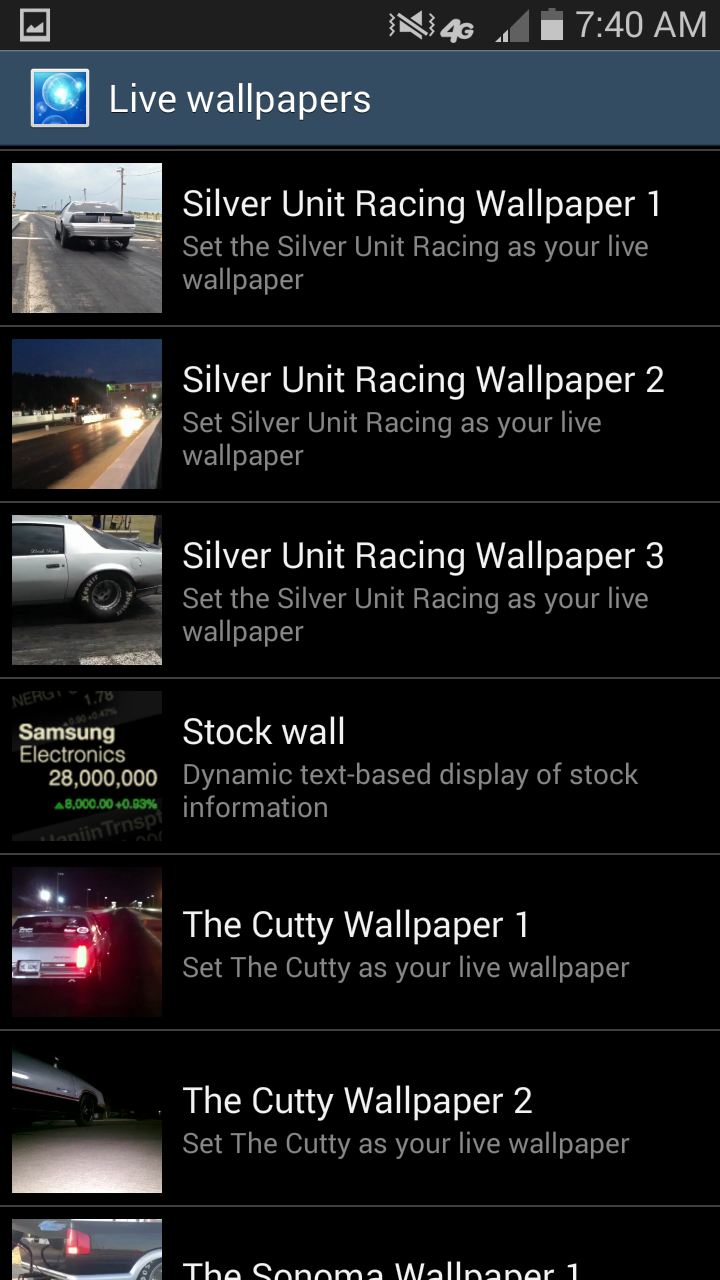Select The Cutty Wallpaper 1
The width and height of the screenshot is (720, 1280).
[360, 942]
